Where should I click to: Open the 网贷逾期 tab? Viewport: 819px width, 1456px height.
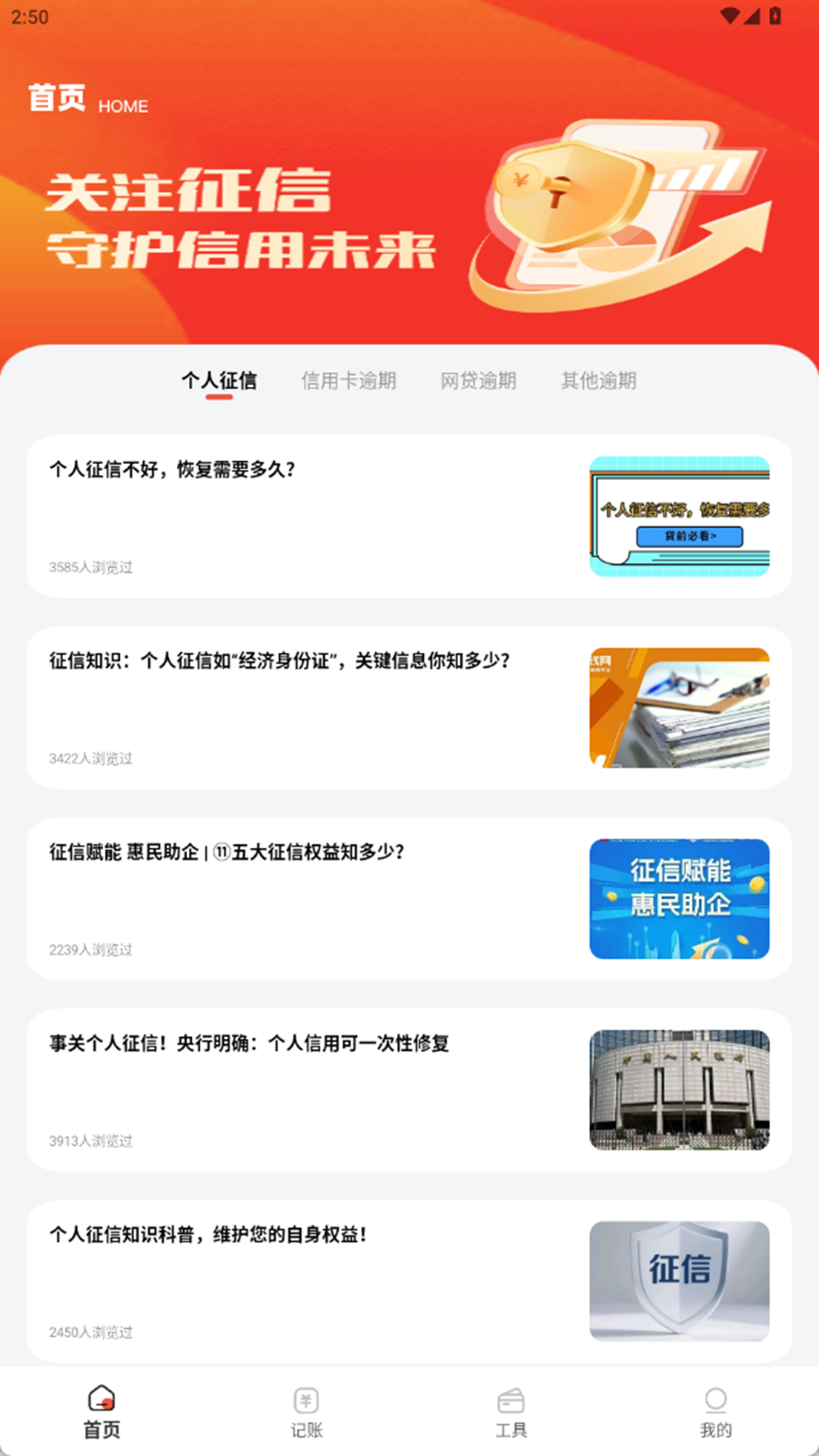tap(479, 381)
